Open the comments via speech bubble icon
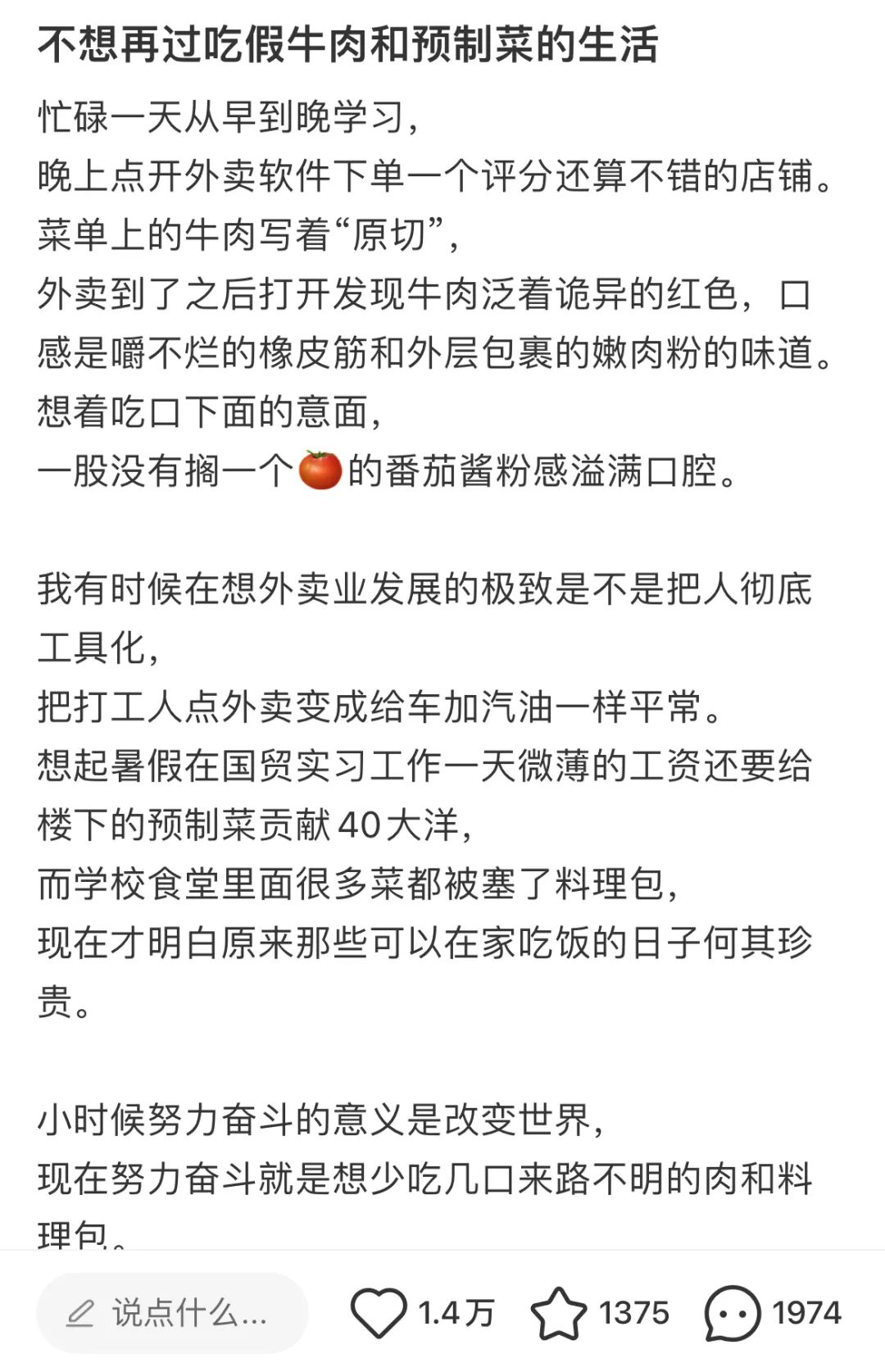 point(732,1313)
